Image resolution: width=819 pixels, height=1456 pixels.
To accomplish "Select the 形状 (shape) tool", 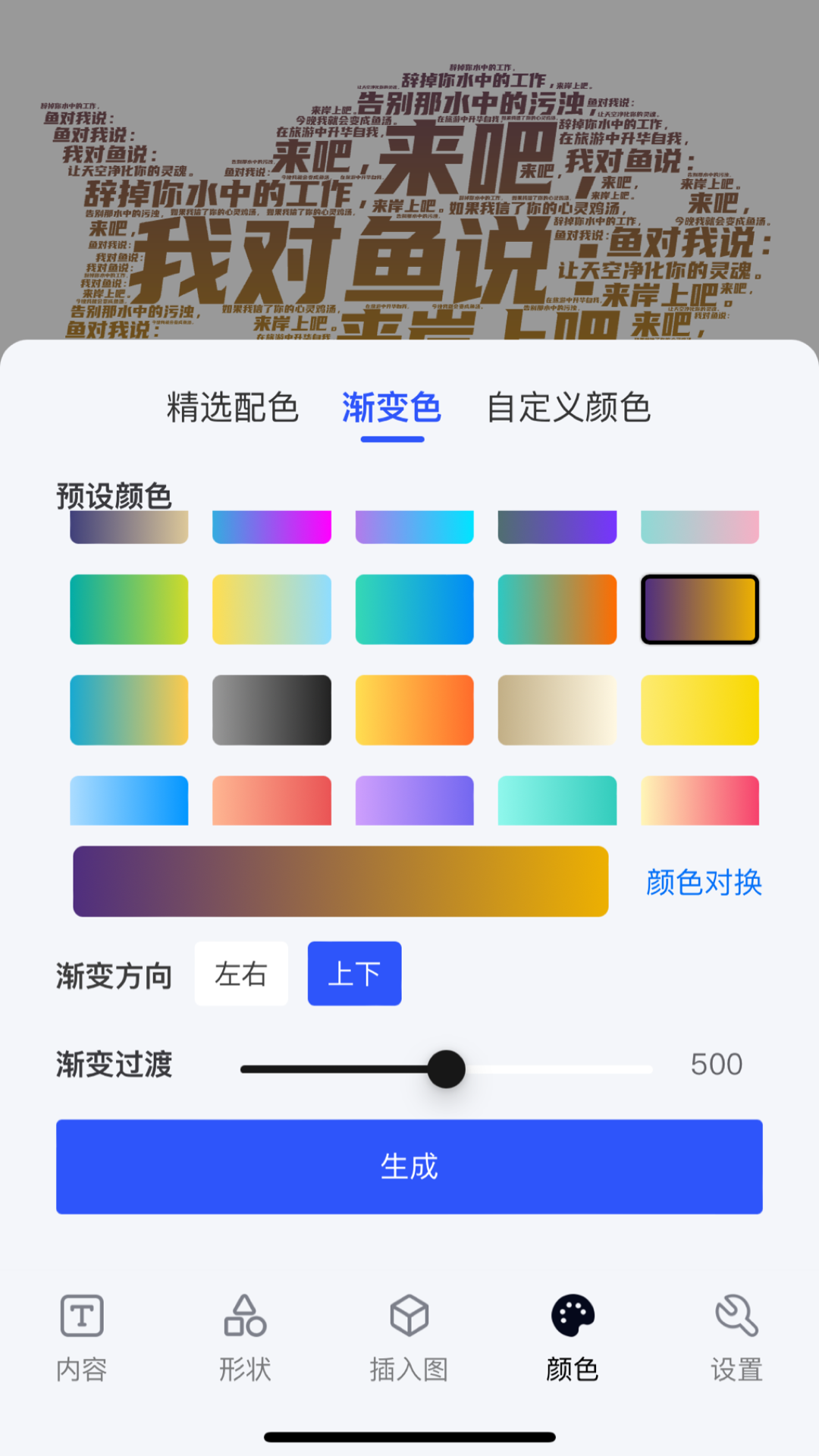I will [244, 1342].
